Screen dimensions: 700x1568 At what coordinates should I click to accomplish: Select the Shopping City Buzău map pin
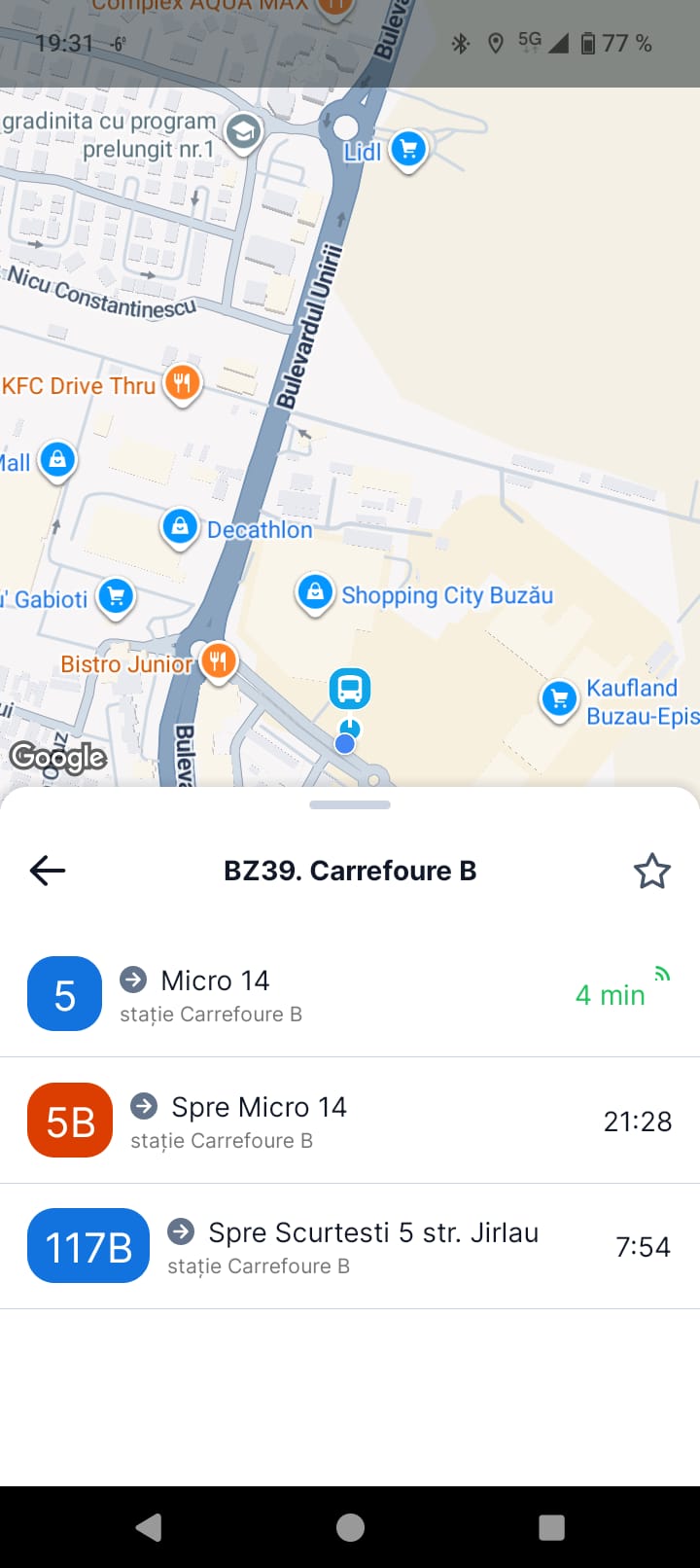(315, 592)
